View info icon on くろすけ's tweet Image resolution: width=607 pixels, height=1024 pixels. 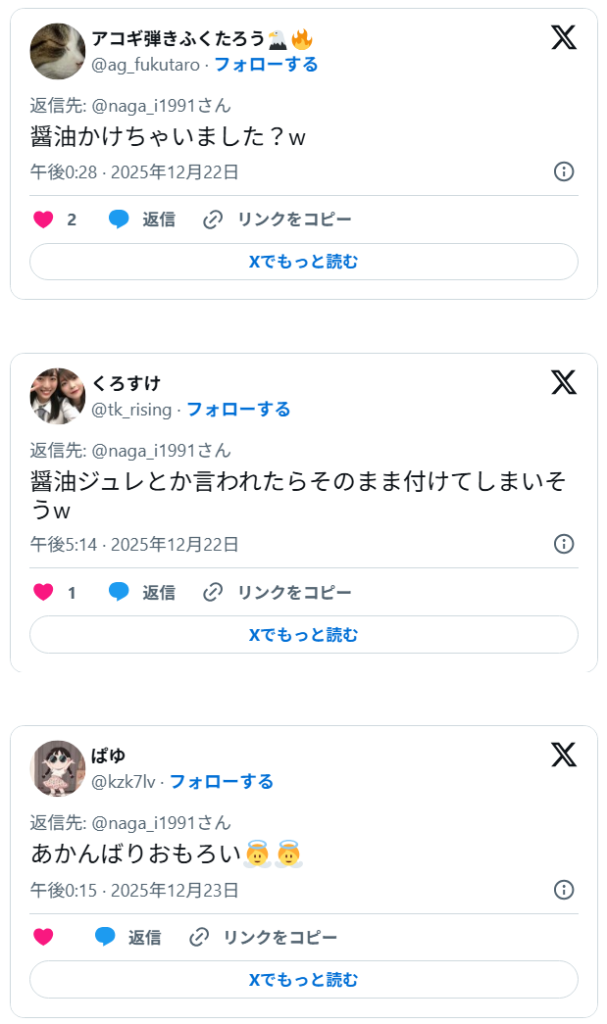coord(564,544)
